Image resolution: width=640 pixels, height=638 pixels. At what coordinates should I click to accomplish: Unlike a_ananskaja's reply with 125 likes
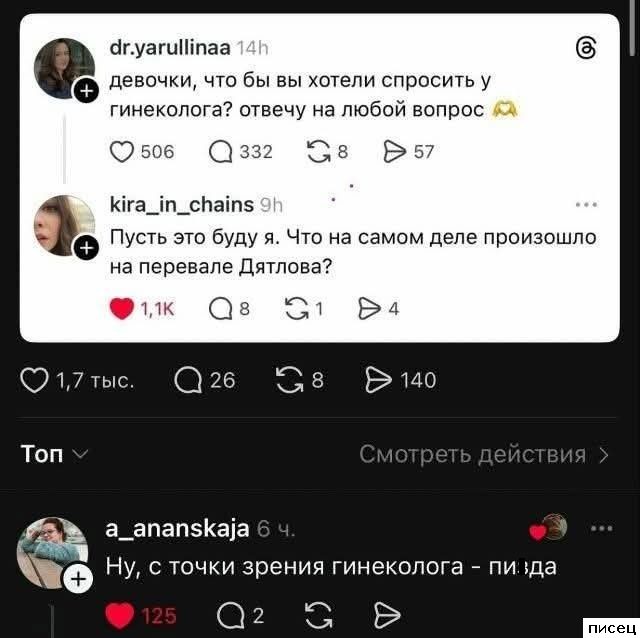(x=121, y=614)
